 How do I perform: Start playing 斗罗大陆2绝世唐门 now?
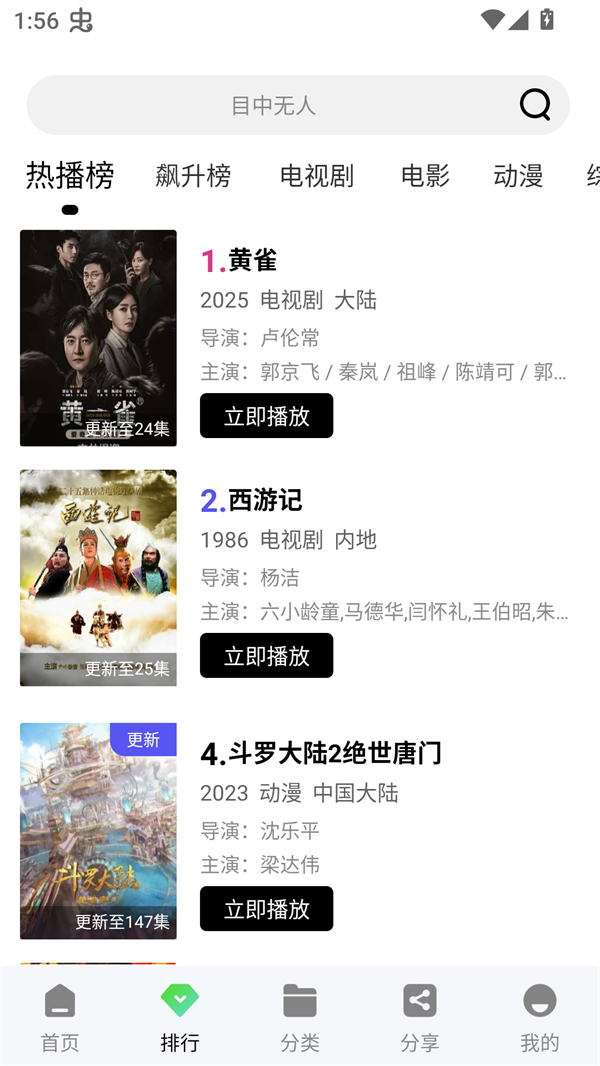click(x=266, y=909)
